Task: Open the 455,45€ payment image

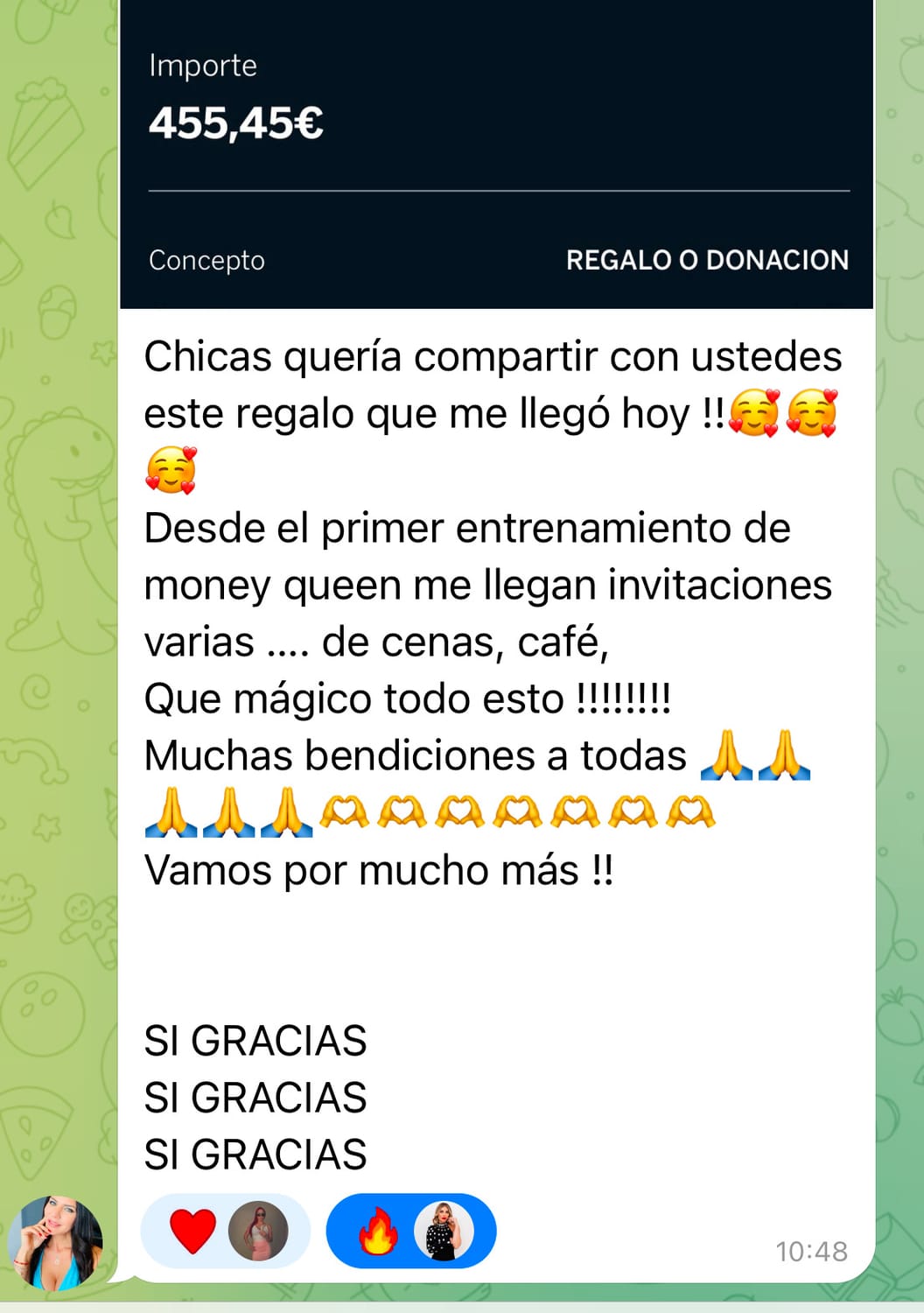Action: click(x=496, y=153)
